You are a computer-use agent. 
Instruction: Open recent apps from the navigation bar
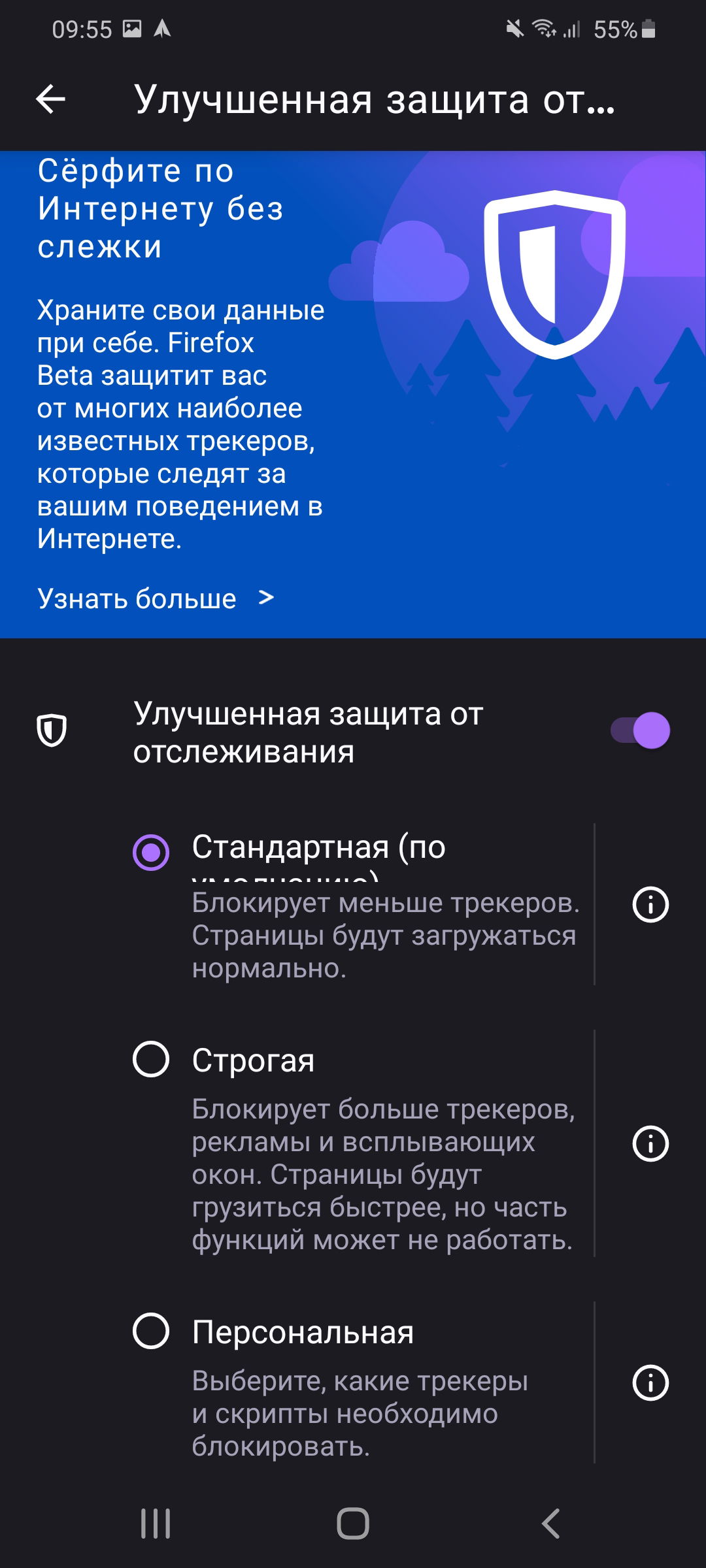point(156,1524)
